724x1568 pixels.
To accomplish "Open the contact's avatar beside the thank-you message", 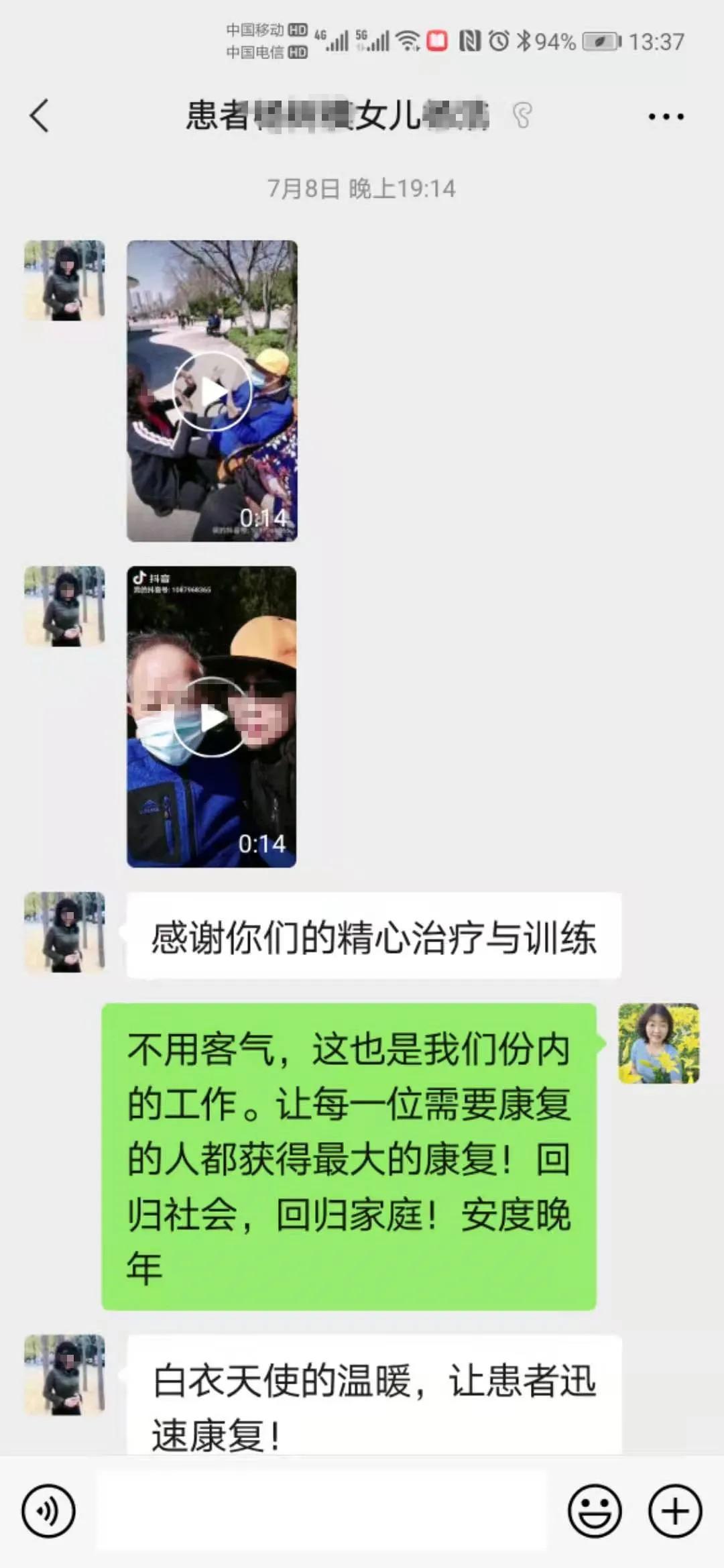I will coord(64,932).
